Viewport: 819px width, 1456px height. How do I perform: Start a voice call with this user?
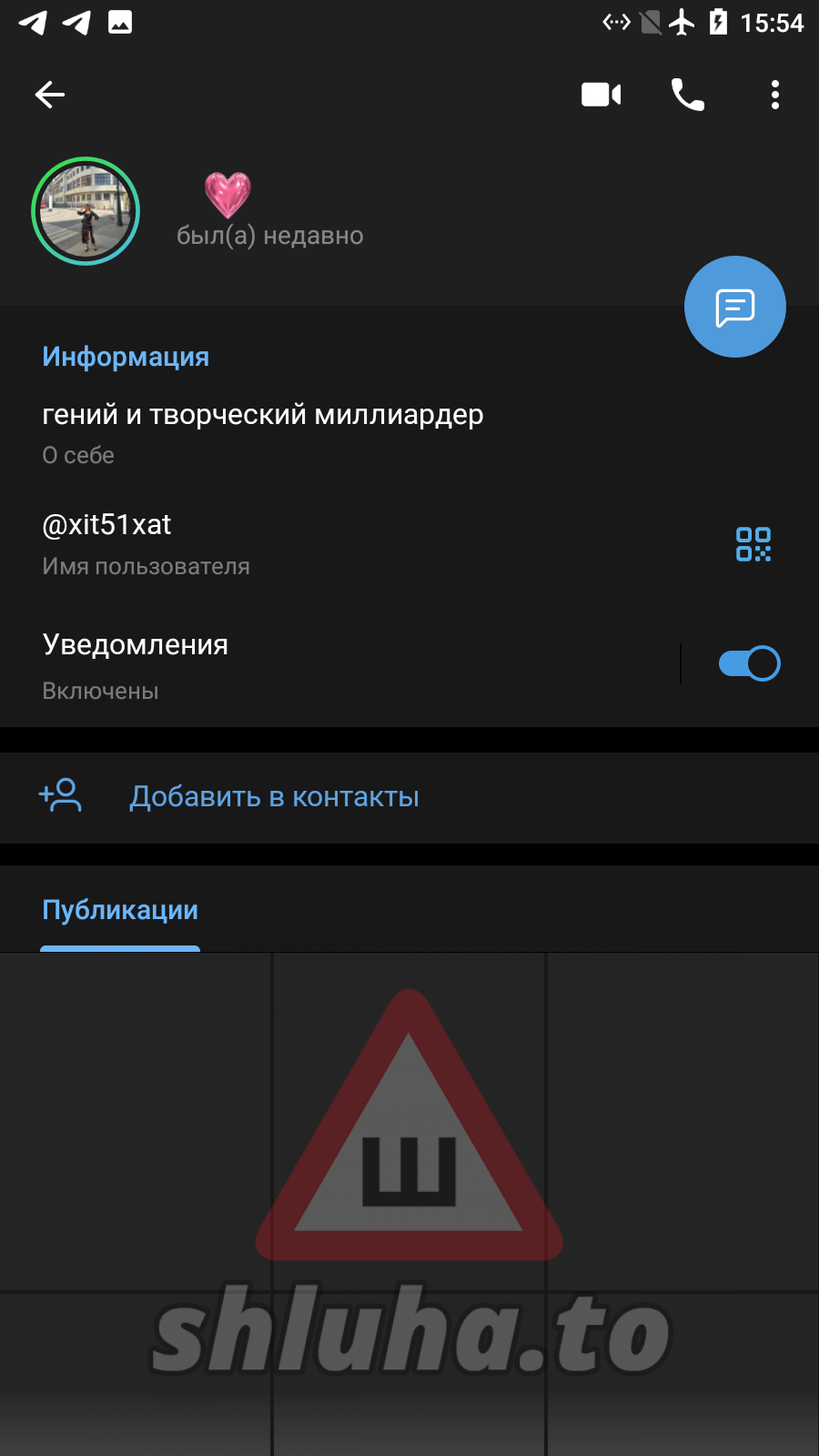tap(687, 95)
